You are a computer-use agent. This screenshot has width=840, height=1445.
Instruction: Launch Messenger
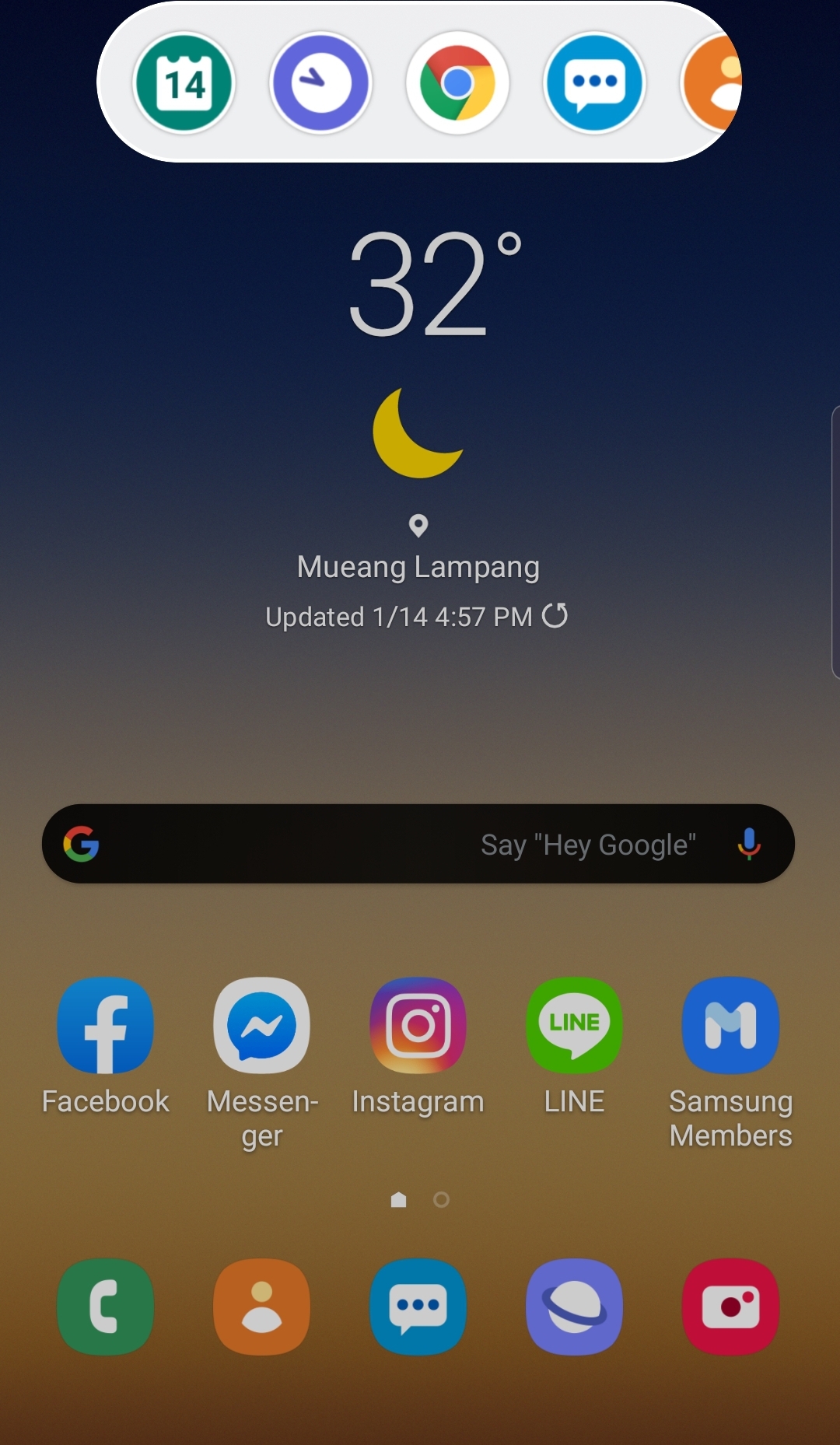[x=262, y=1026]
